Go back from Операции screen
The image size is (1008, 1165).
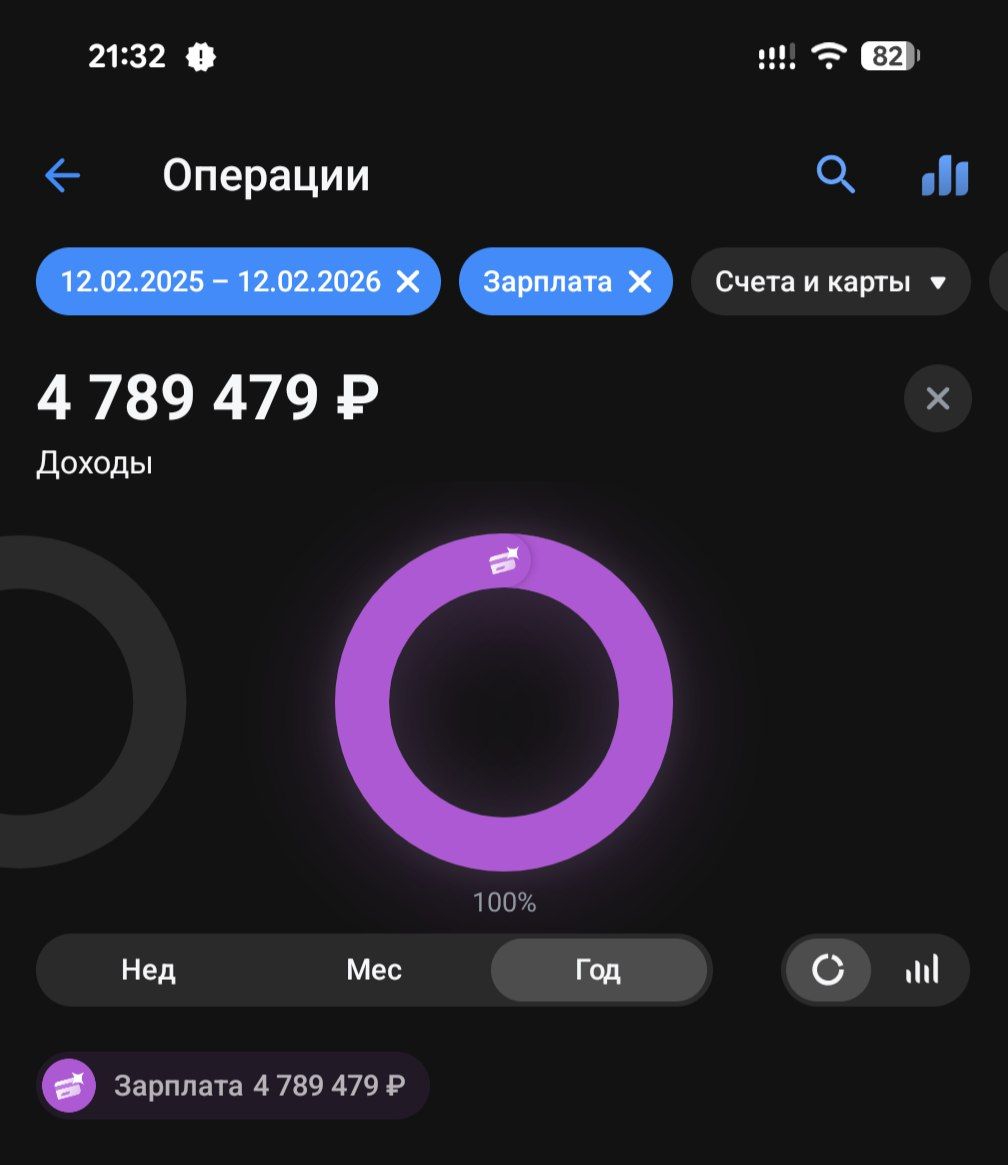[x=62, y=176]
